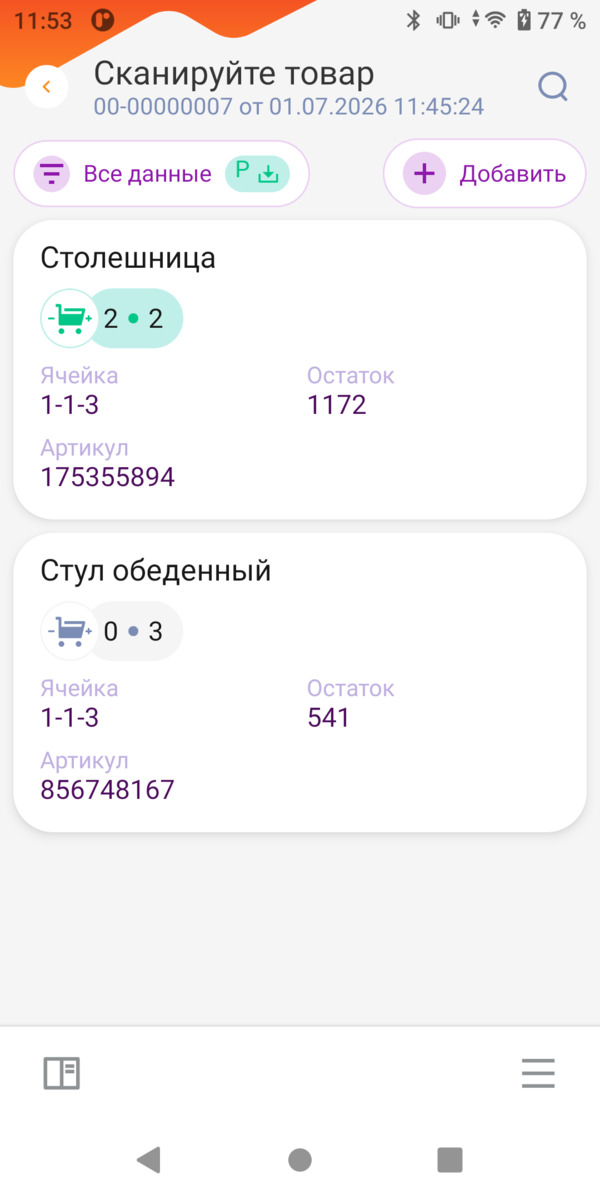Open the hamburger menu at bottom
This screenshot has height=1200, width=600.
[x=538, y=1073]
